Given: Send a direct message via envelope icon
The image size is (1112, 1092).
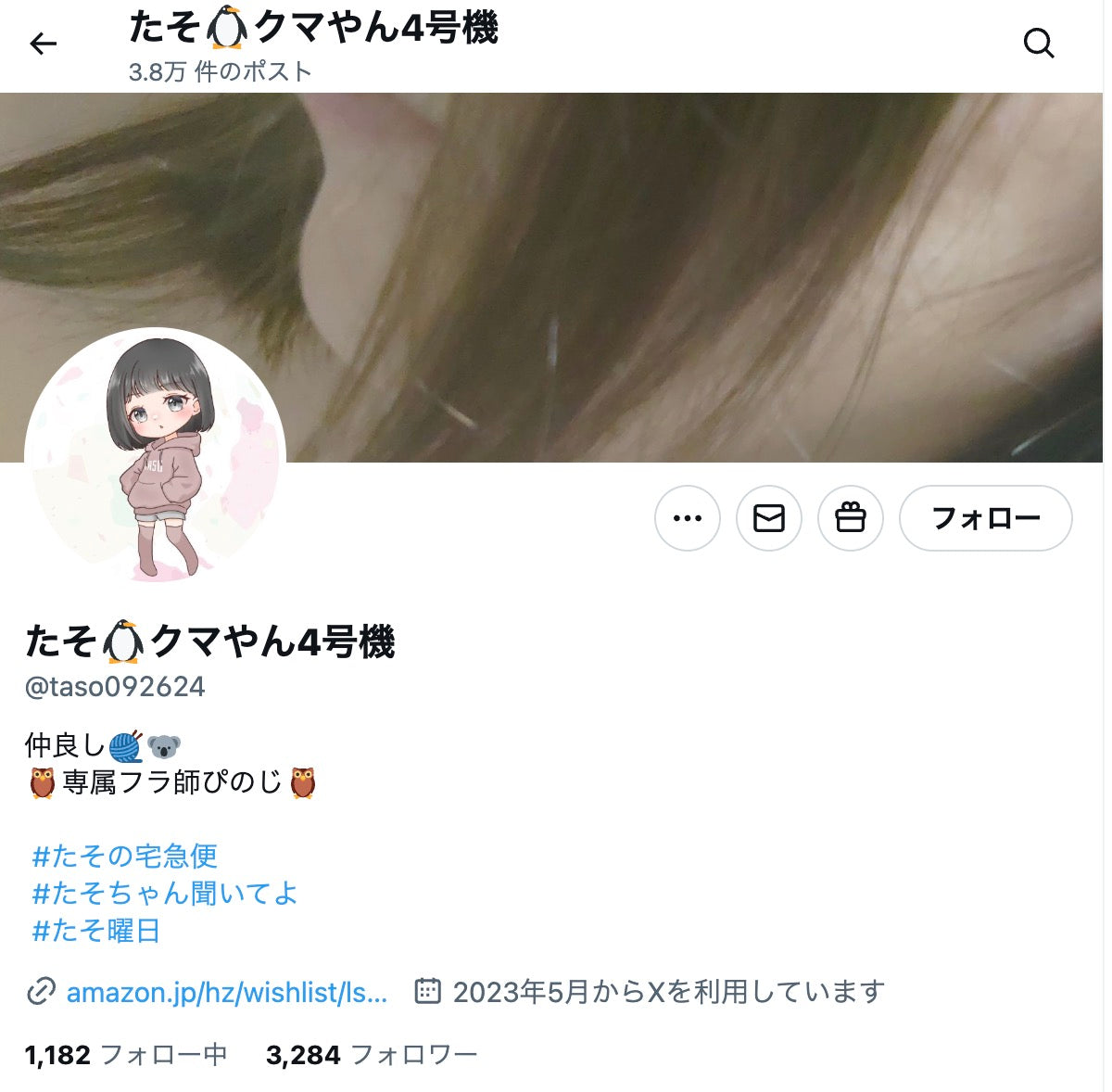Looking at the screenshot, I should [x=768, y=518].
